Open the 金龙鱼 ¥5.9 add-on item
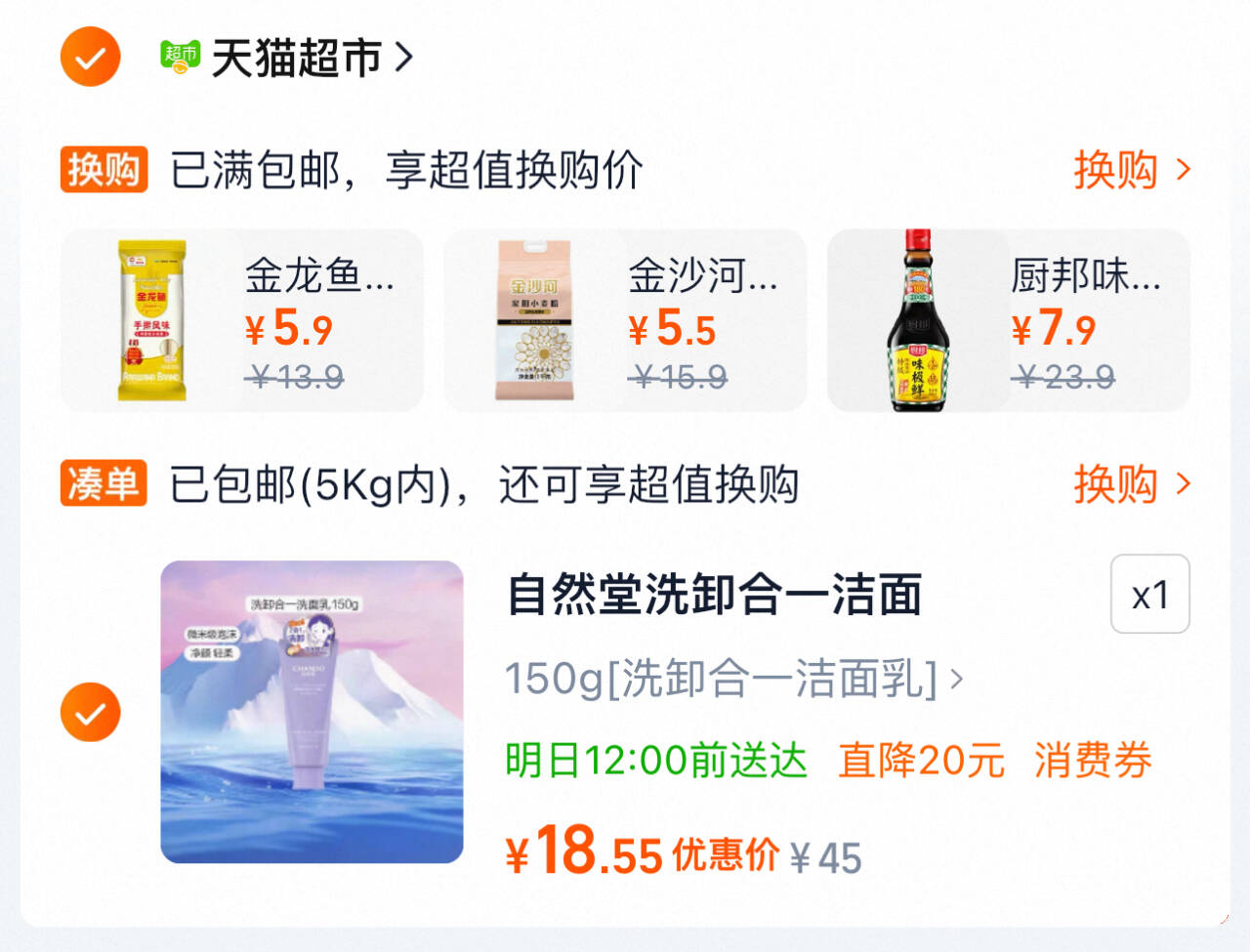 point(242,320)
